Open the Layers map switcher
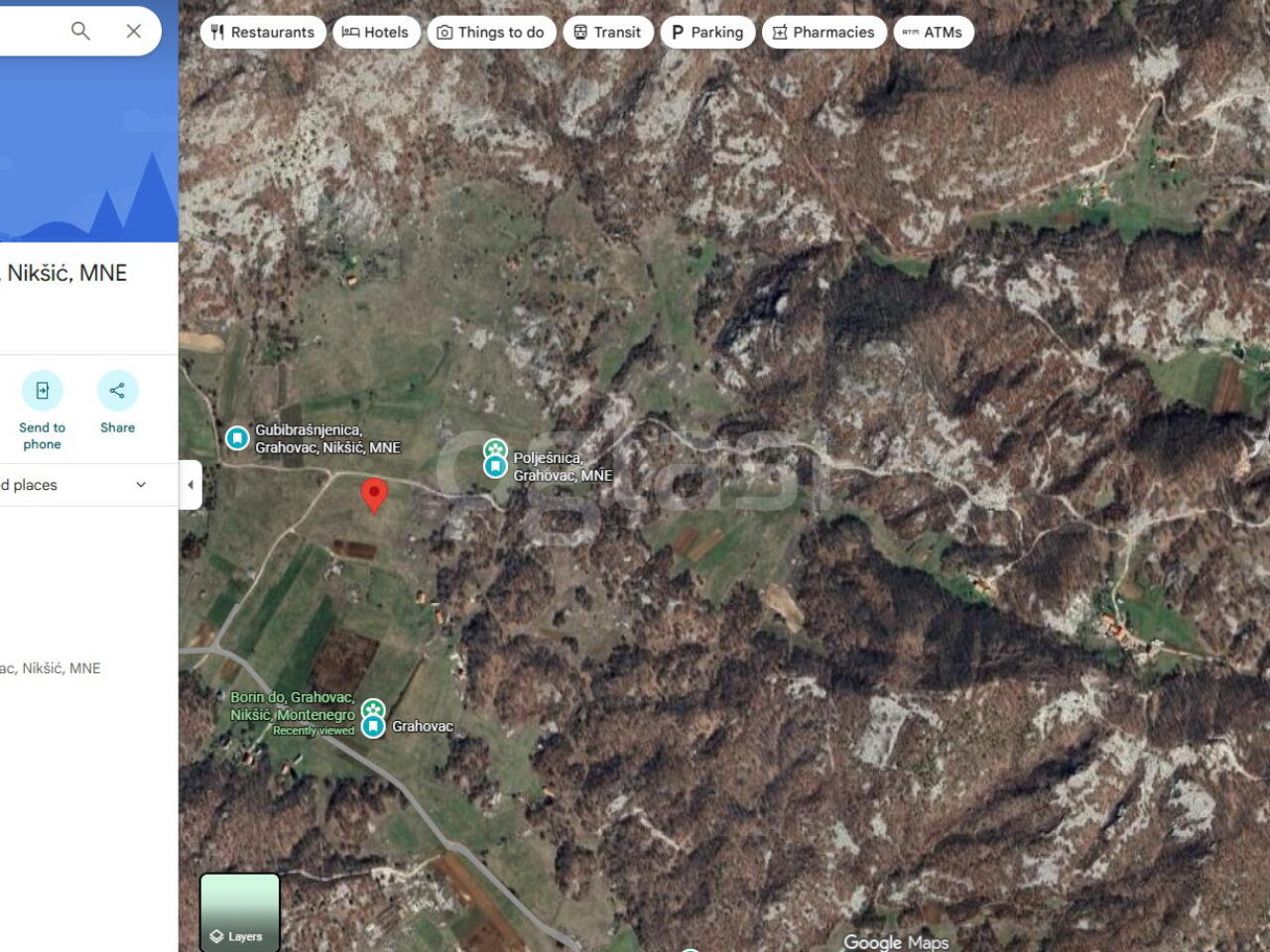Viewport: 1270px width, 952px height. pyautogui.click(x=240, y=911)
